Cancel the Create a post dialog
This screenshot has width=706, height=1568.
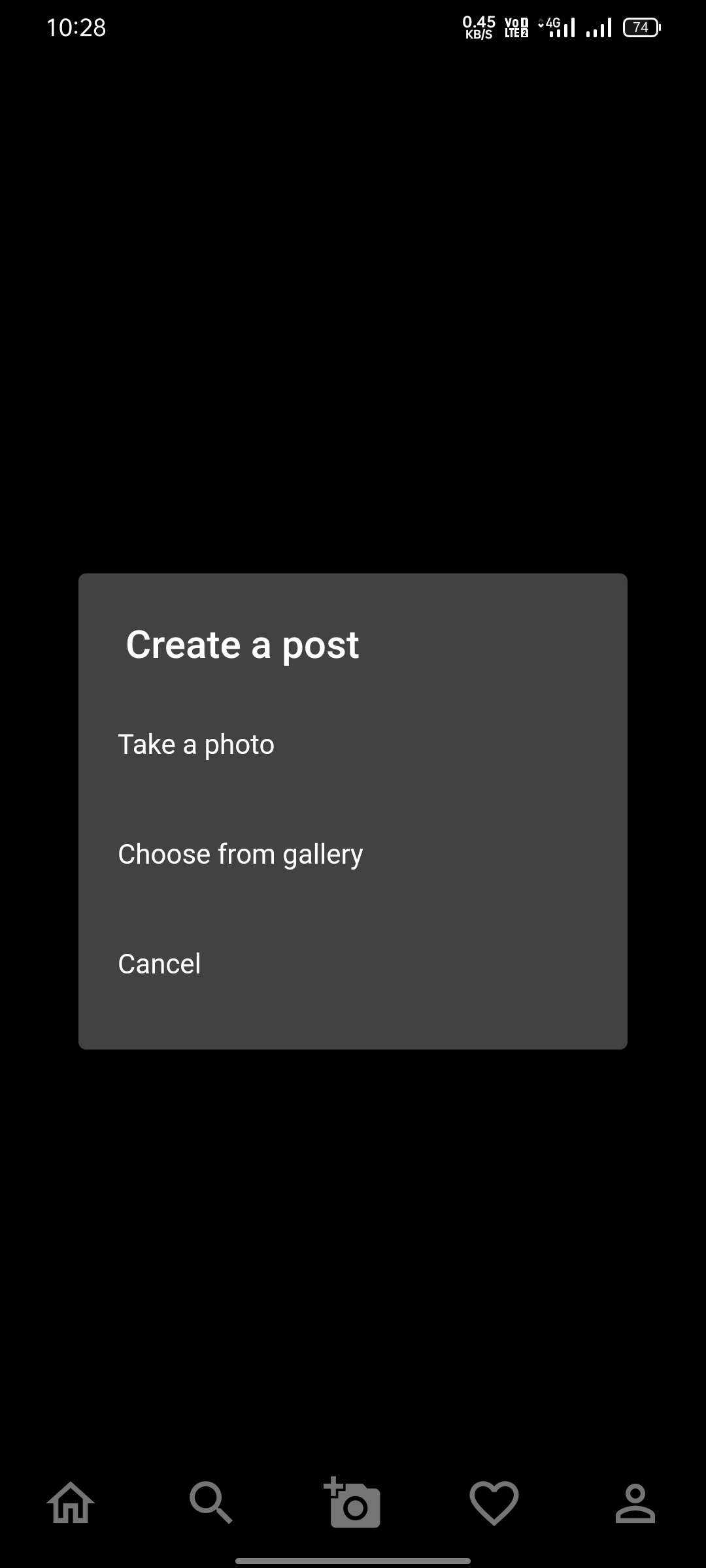tap(158, 963)
